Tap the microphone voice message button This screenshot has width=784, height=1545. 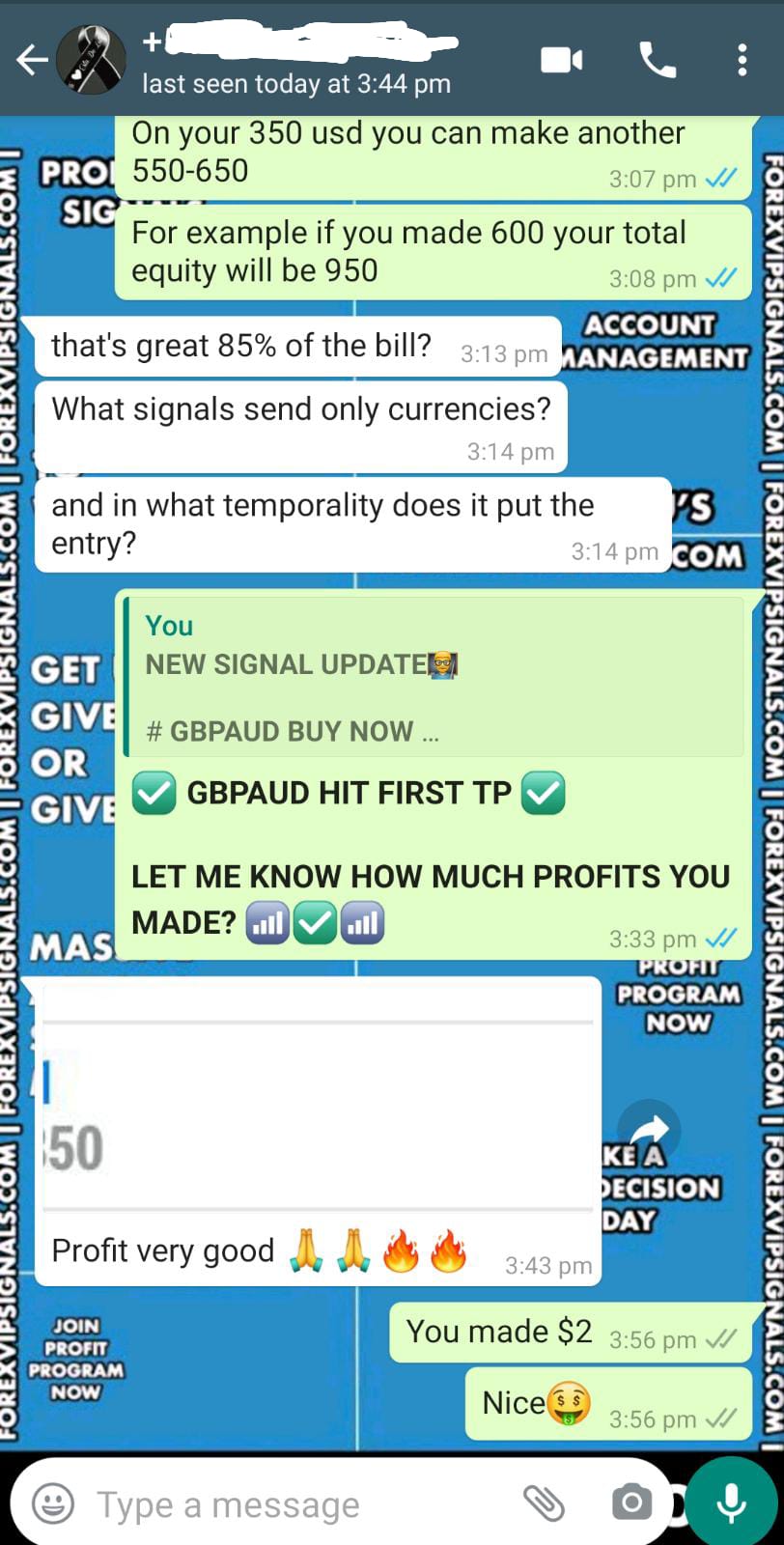click(731, 1503)
